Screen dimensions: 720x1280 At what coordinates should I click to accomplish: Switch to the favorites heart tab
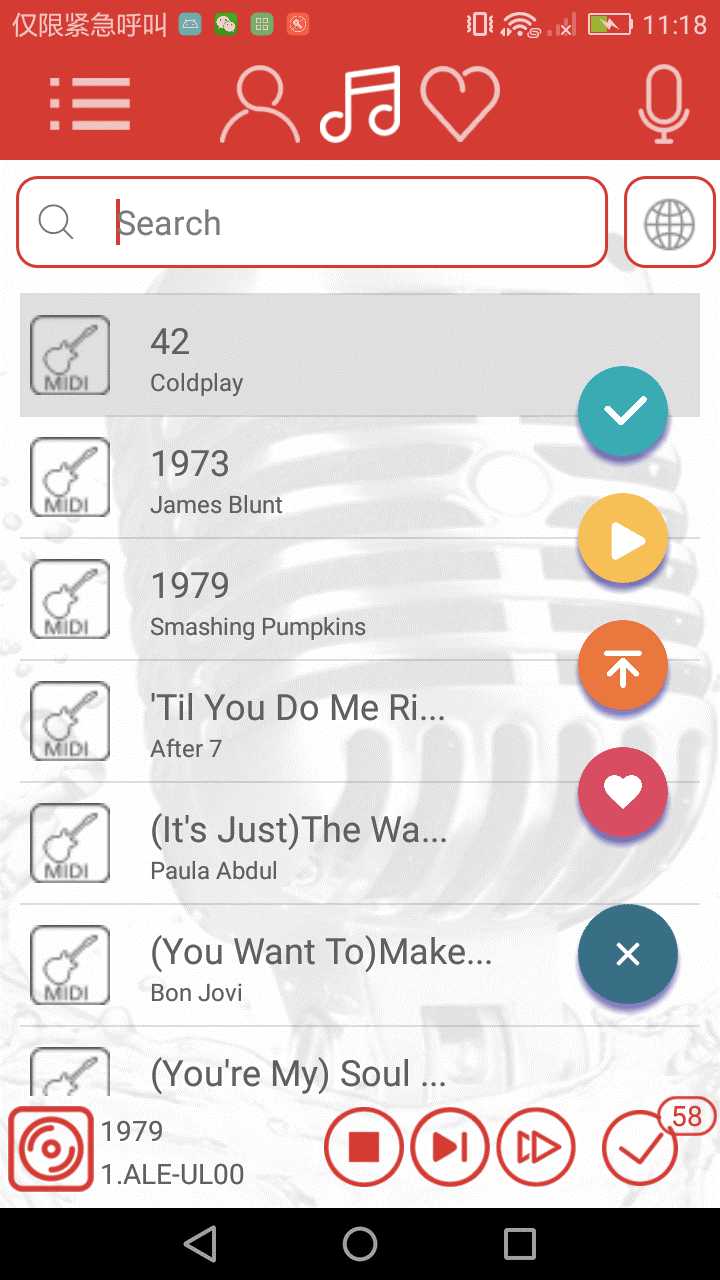point(460,104)
